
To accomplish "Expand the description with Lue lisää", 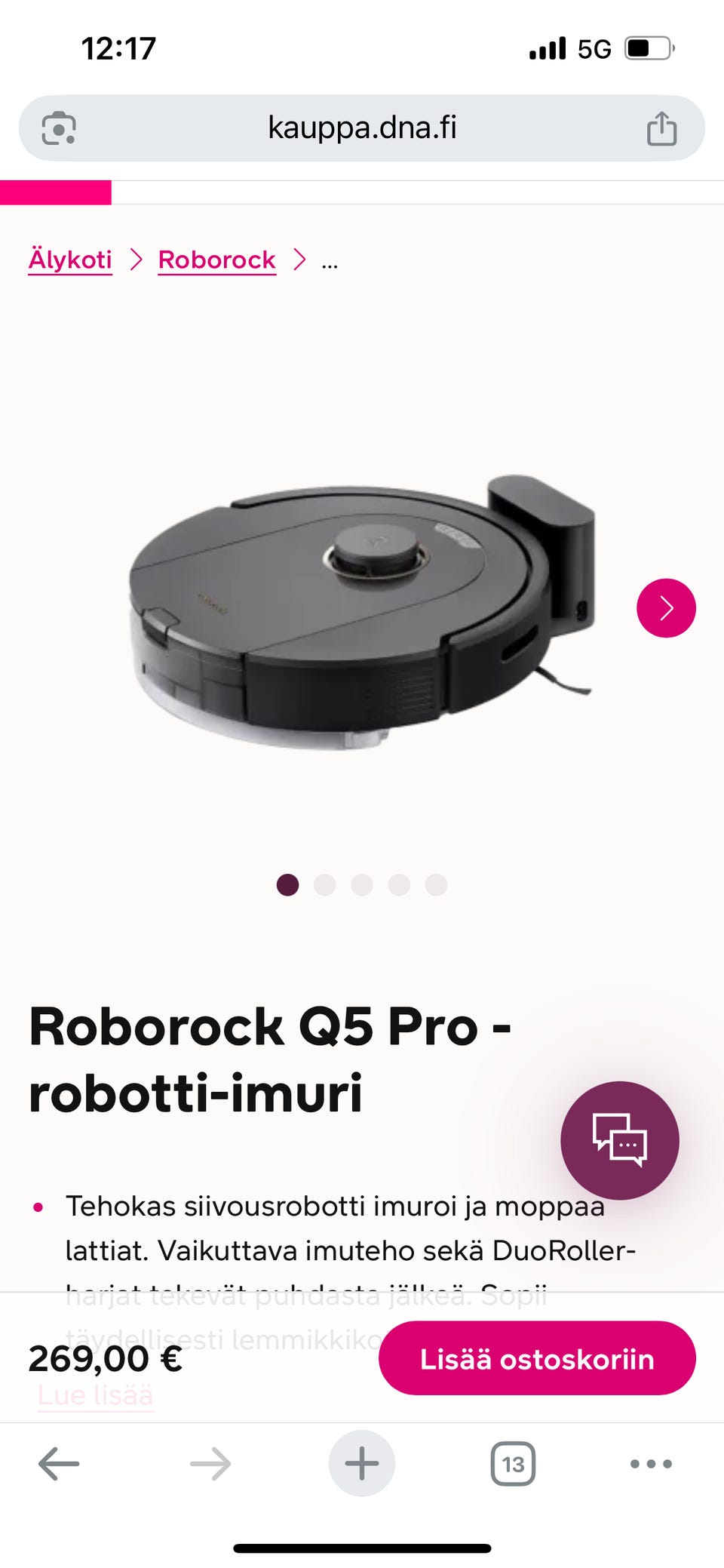I will (96, 1395).
